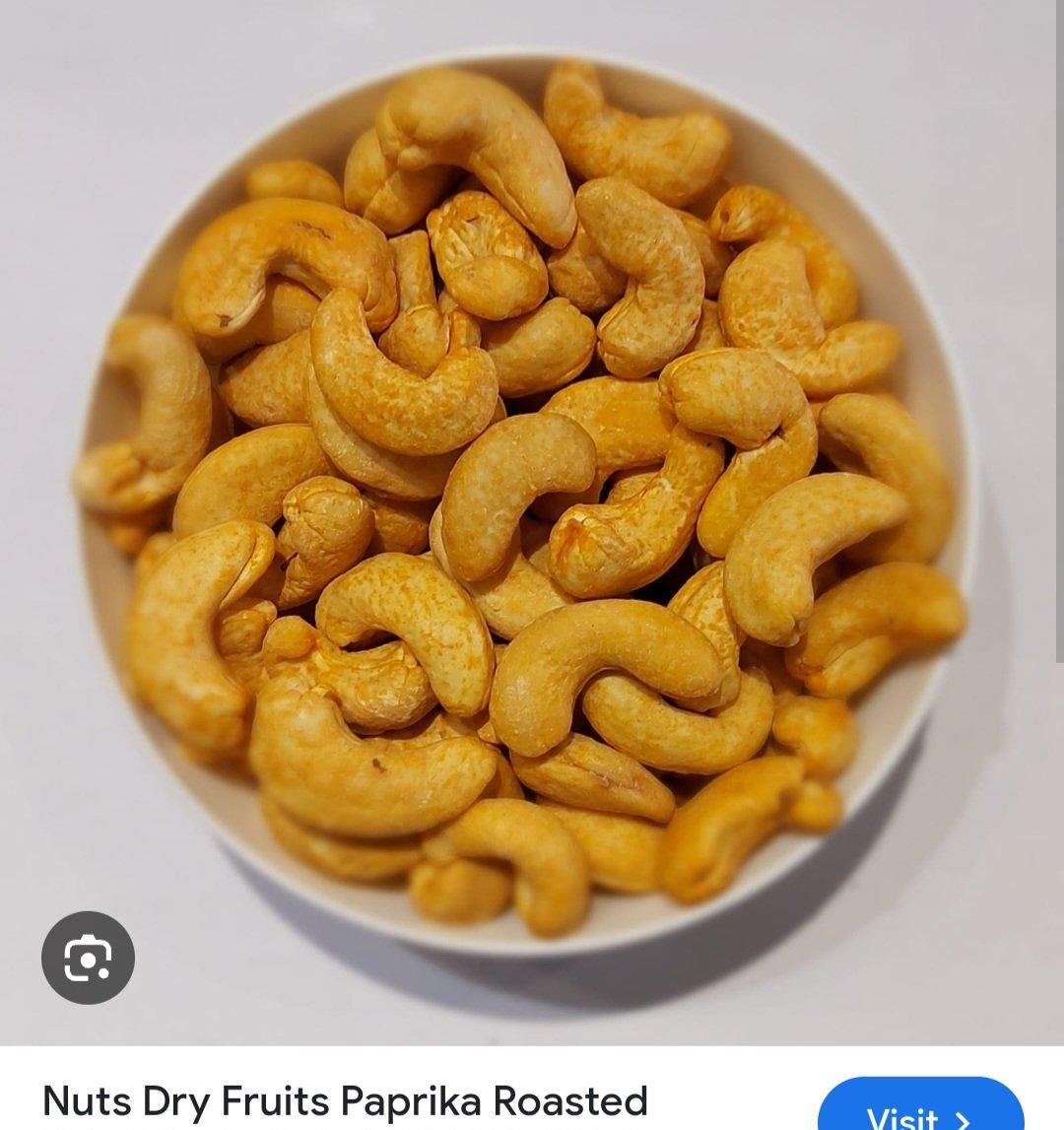Tap the Visit button

pyautogui.click(x=919, y=1110)
